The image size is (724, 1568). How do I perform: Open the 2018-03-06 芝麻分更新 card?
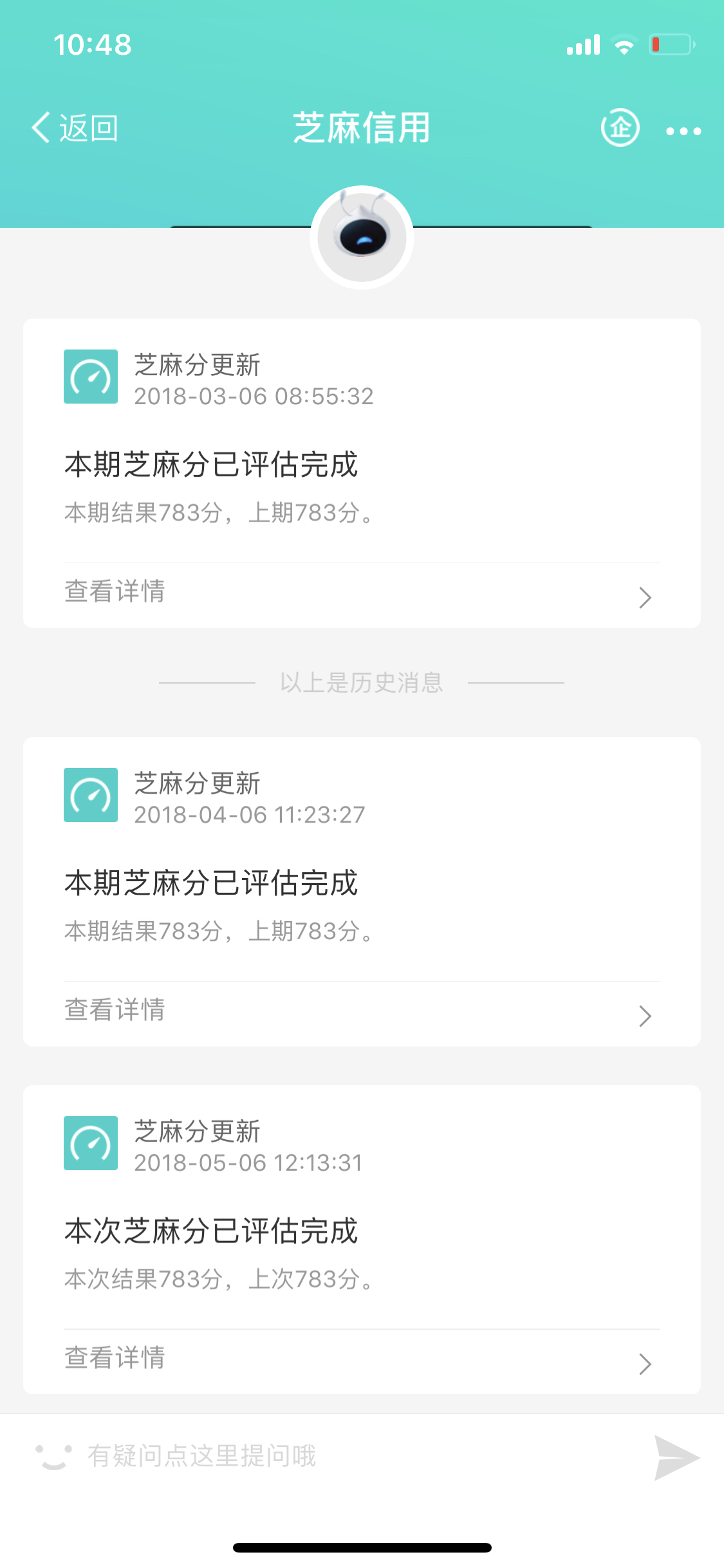coord(362,473)
